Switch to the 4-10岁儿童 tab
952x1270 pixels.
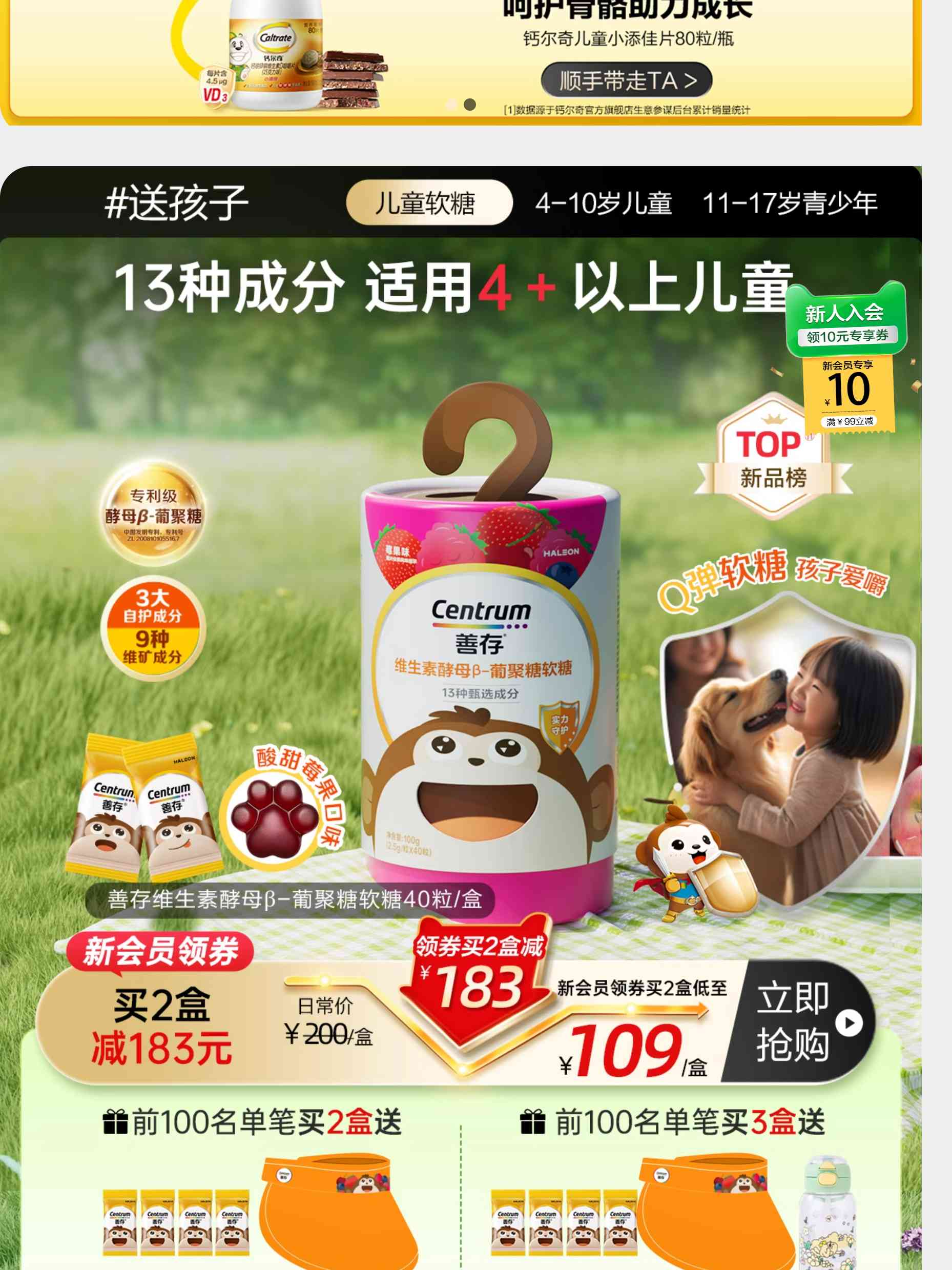tap(603, 203)
